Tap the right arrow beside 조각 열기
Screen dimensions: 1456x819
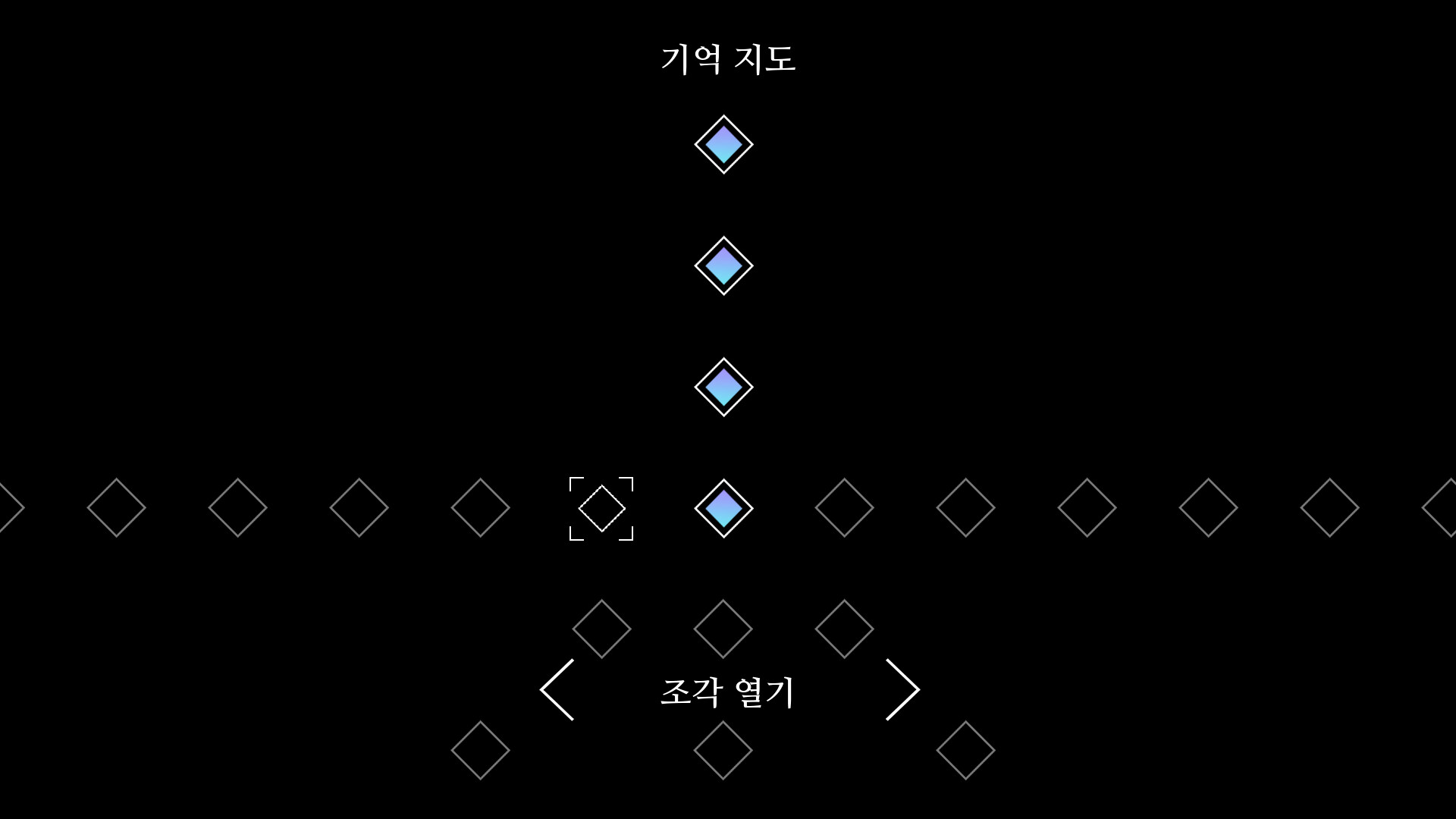click(902, 689)
